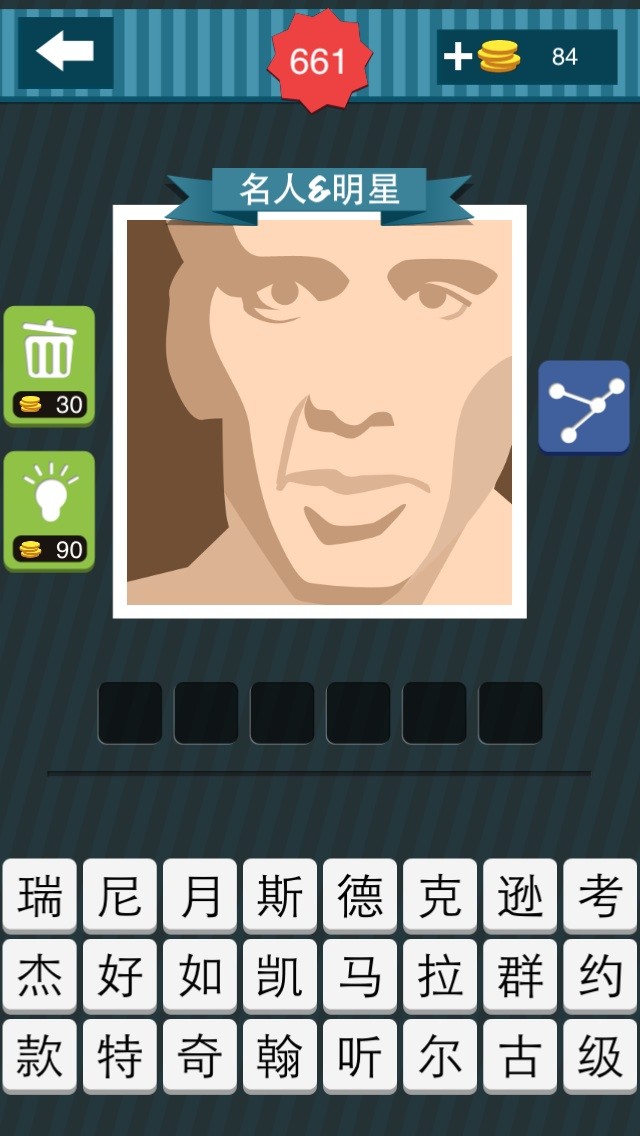The height and width of the screenshot is (1136, 640).
Task: Select the 尔 tile
Action: click(440, 1057)
